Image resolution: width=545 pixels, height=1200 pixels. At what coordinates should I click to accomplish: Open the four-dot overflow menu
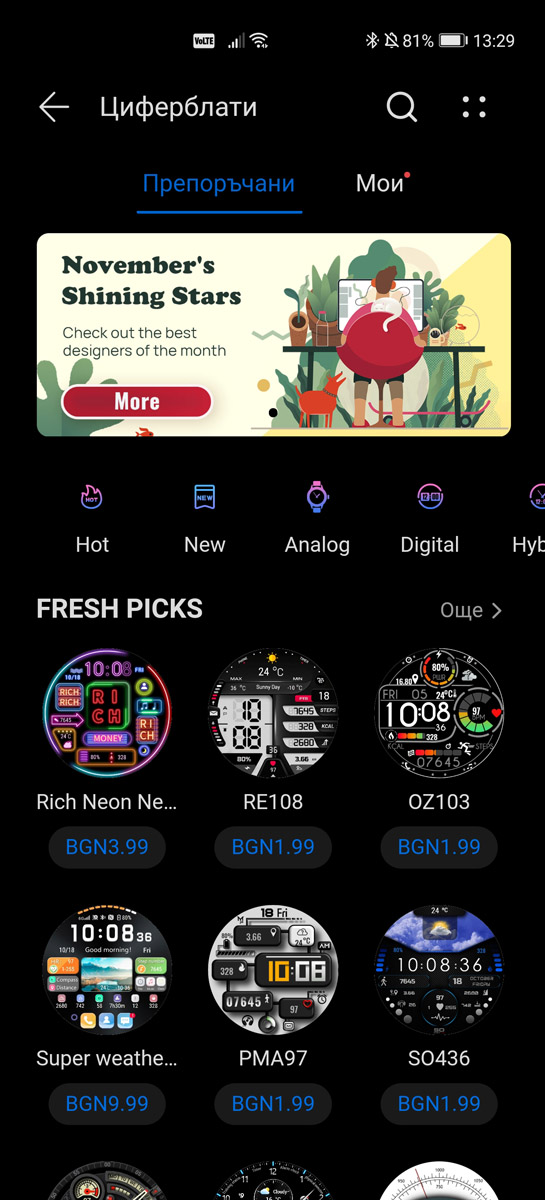point(475,108)
